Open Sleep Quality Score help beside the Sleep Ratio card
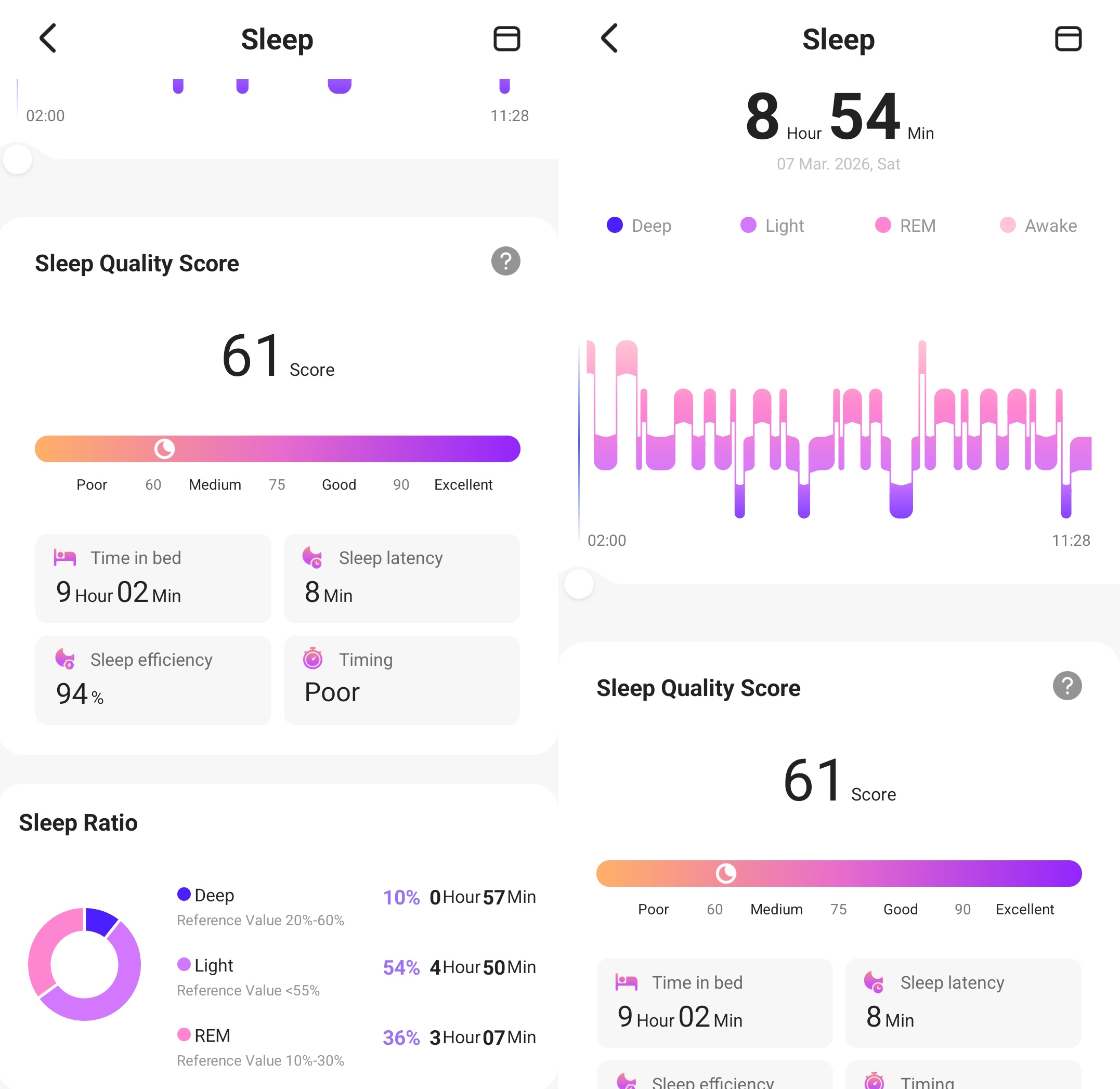Viewport: 1120px width, 1089px height. coord(505,261)
